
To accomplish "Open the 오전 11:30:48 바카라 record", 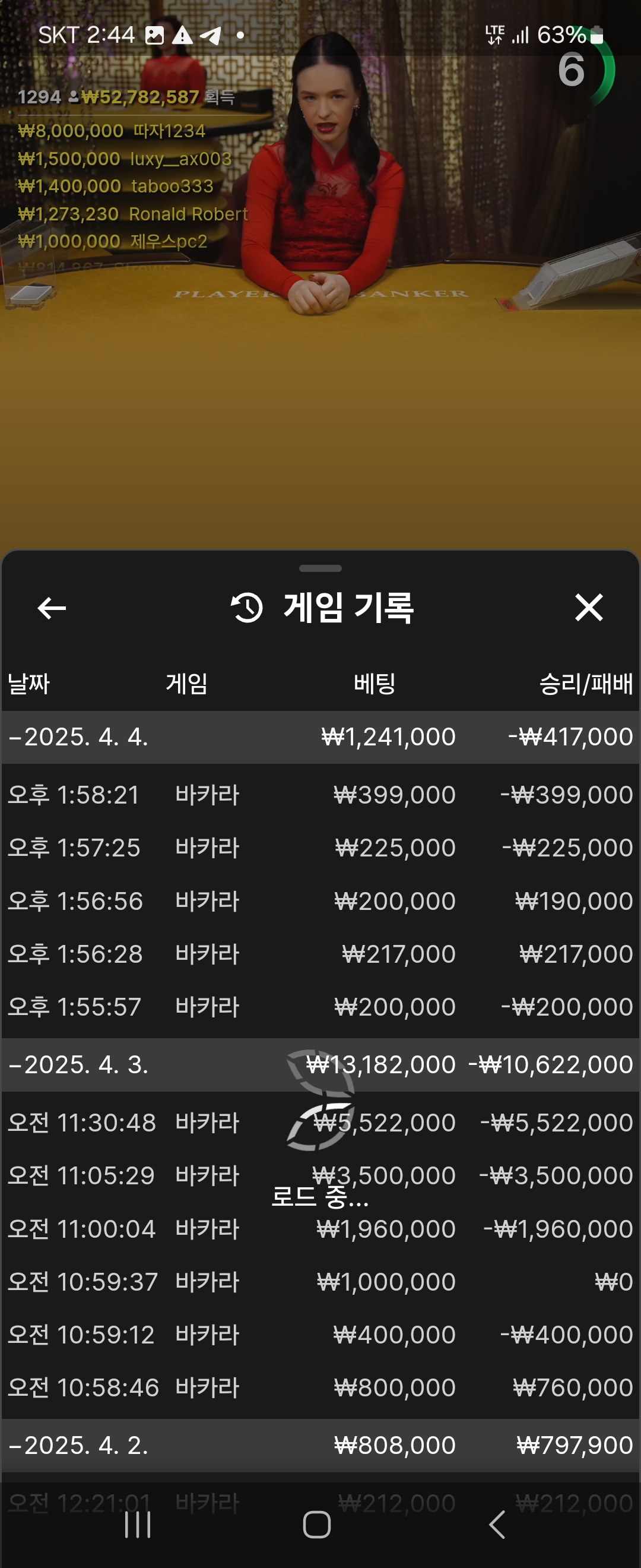I will [320, 1123].
